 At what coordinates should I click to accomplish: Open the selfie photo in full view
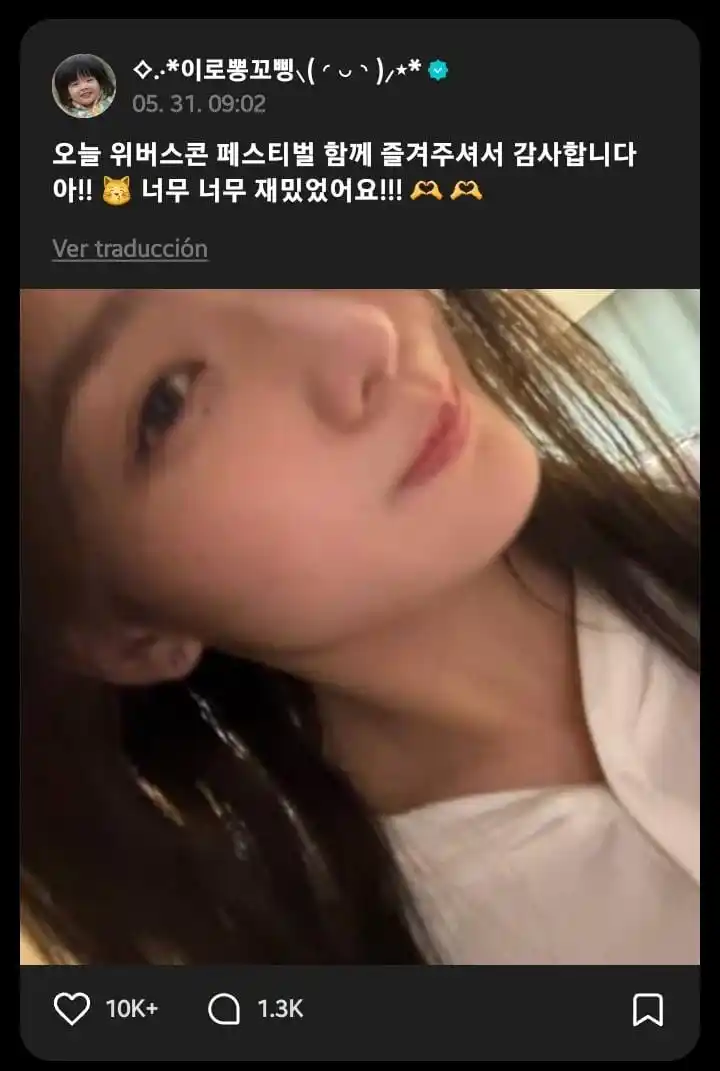[360, 627]
